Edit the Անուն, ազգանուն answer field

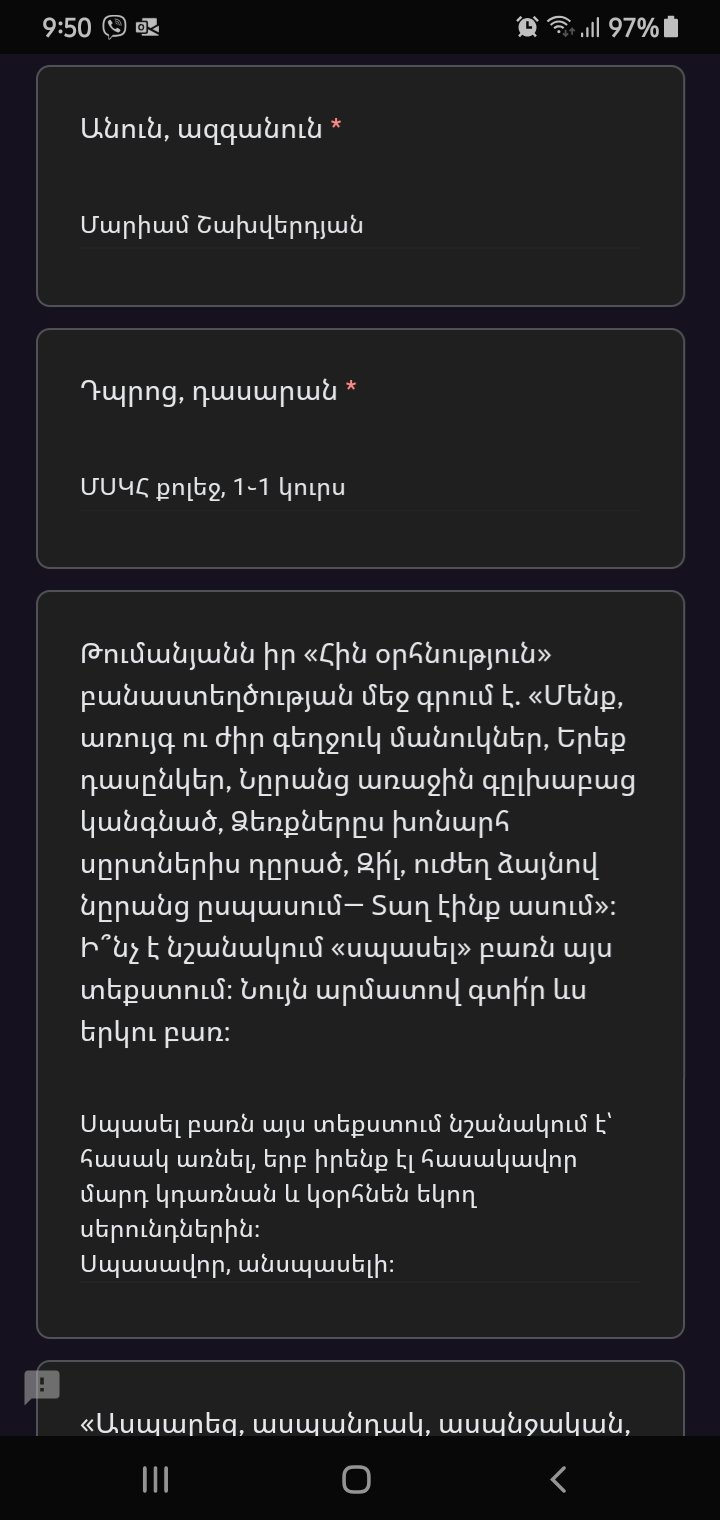click(x=358, y=226)
